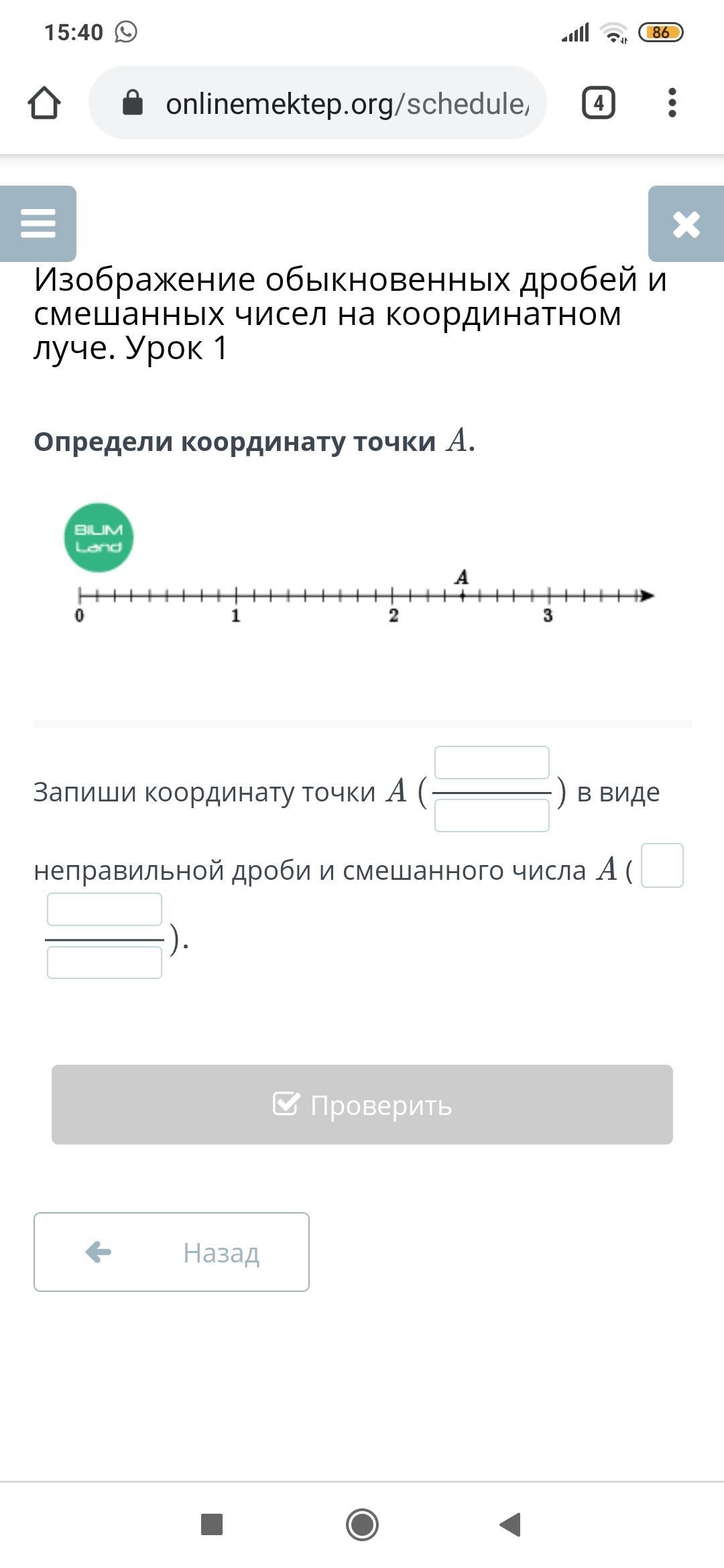Select the mixed number whole part field
The height and width of the screenshot is (1568, 724).
[x=662, y=866]
